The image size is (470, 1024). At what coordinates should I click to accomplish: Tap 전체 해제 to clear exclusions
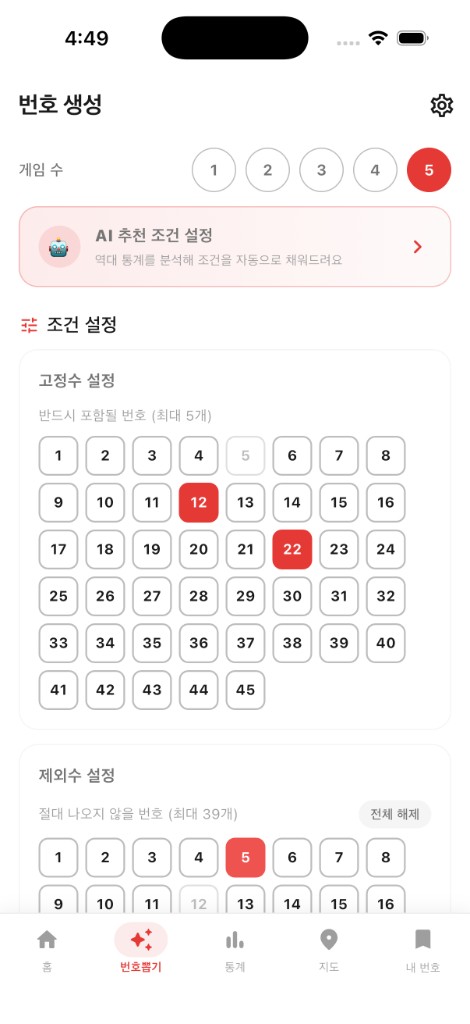click(x=395, y=814)
